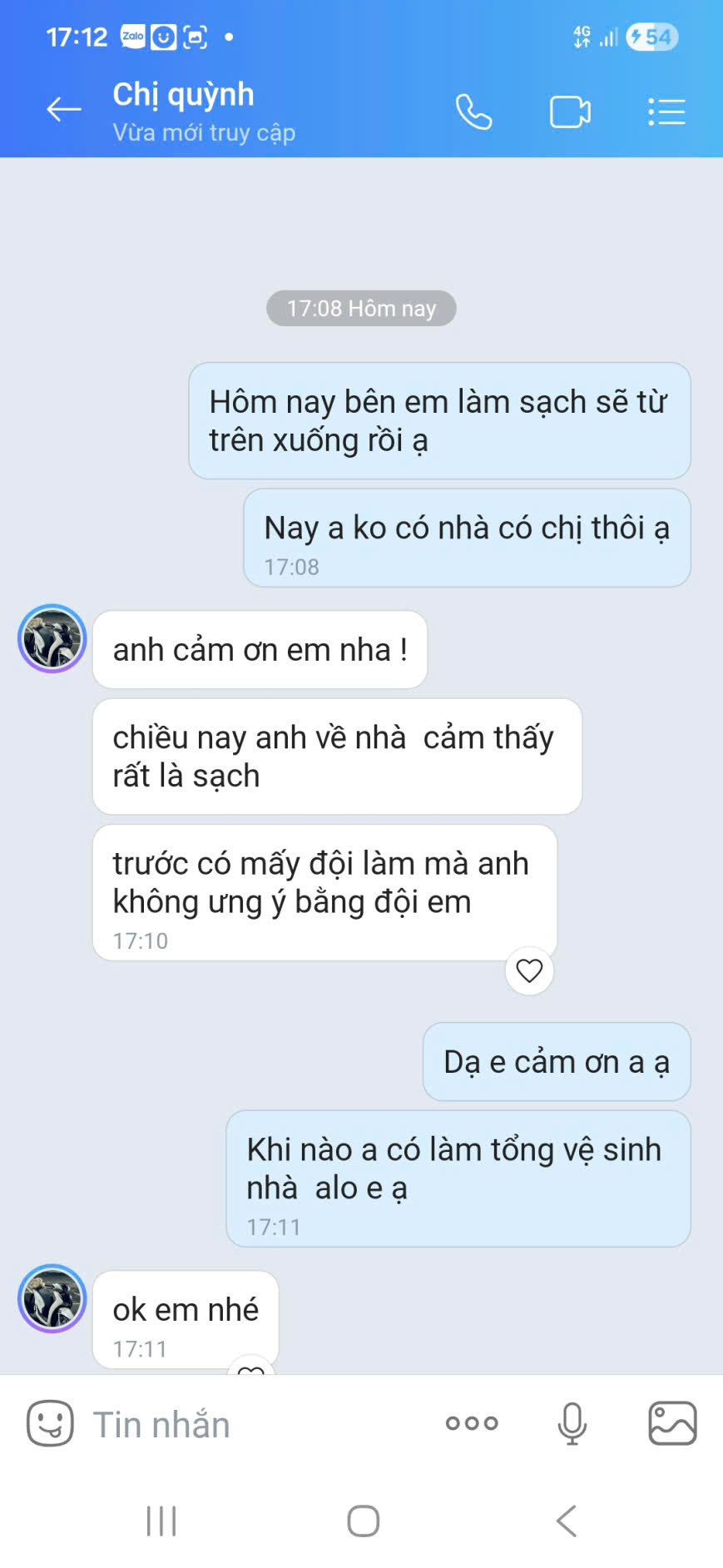Open more attachment options

click(x=472, y=1423)
